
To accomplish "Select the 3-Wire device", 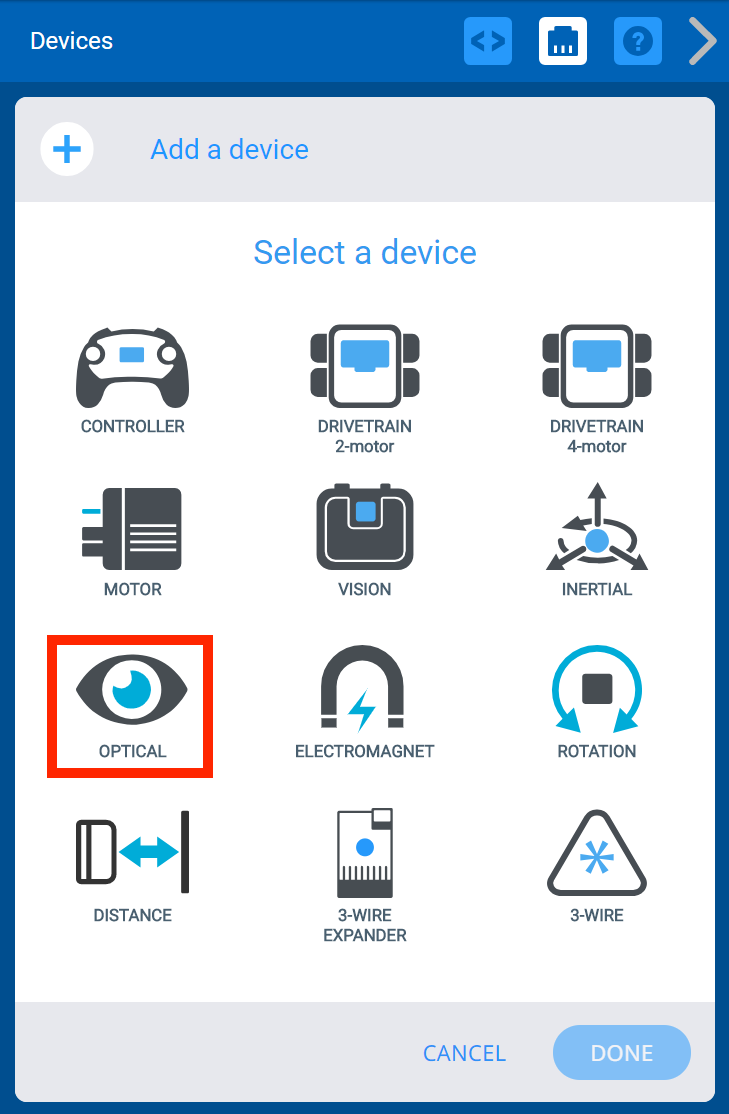I will tap(596, 866).
